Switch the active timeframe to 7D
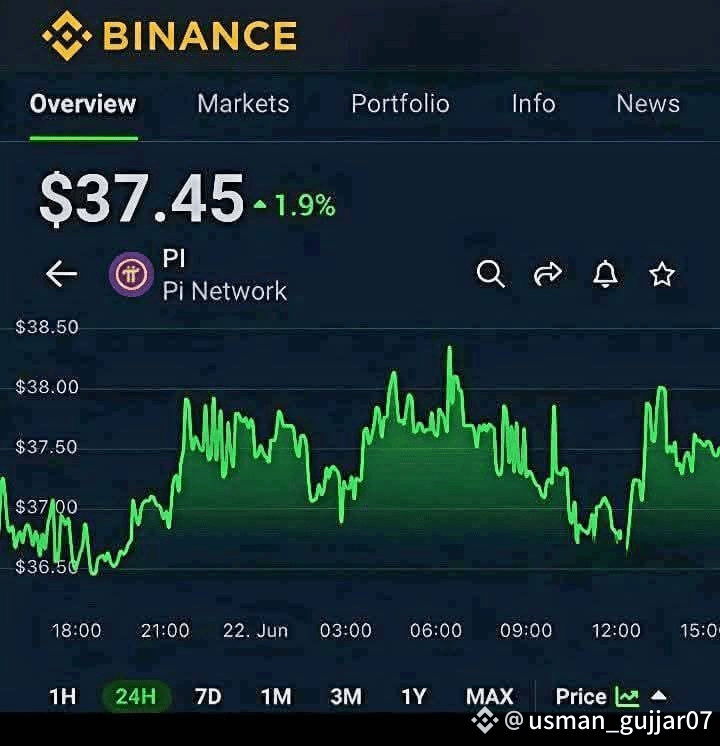The height and width of the screenshot is (746, 720). (x=207, y=696)
